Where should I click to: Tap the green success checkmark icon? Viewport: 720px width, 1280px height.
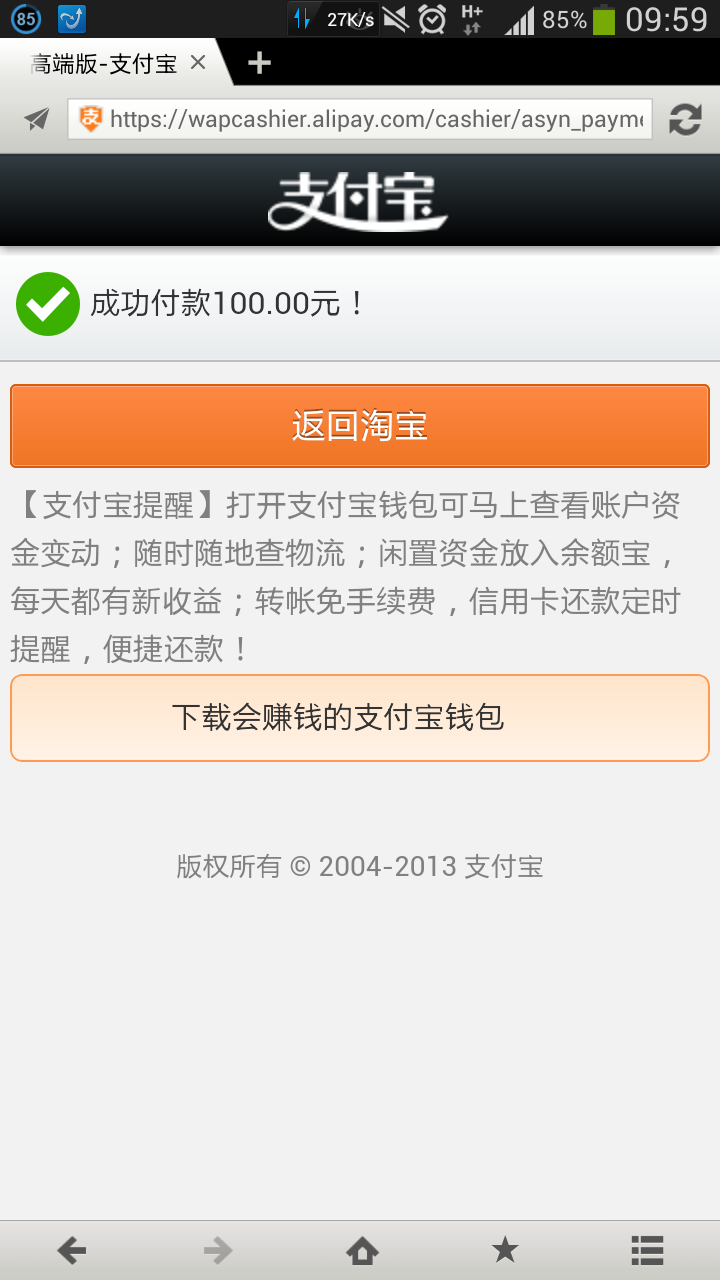click(x=47, y=303)
